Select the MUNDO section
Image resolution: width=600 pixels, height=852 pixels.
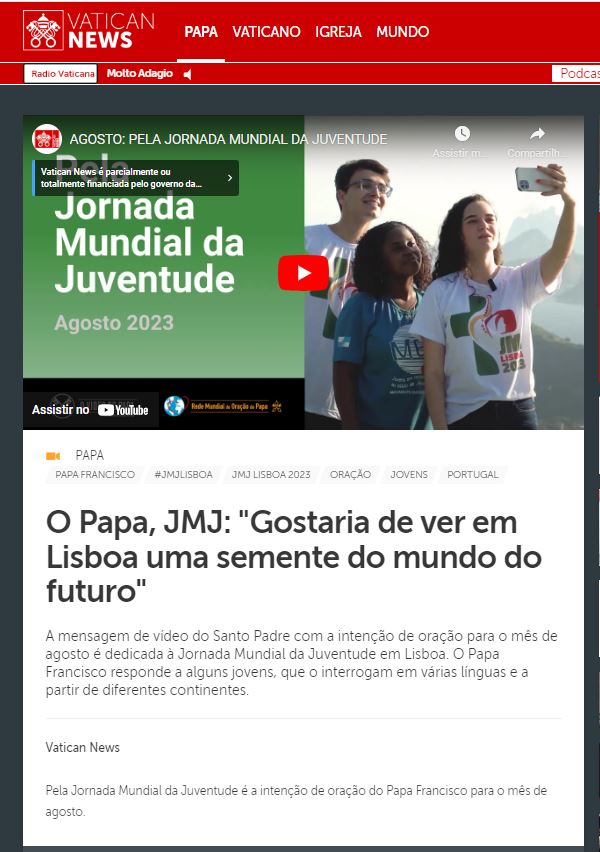[x=402, y=32]
